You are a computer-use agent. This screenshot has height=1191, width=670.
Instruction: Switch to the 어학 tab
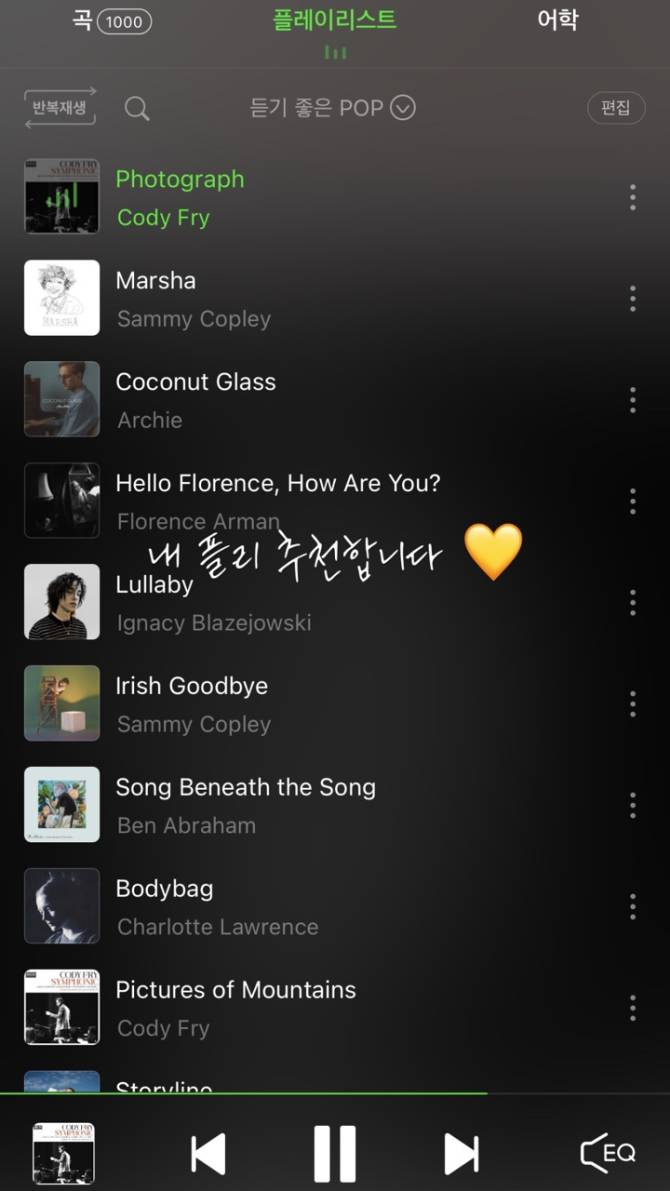(x=557, y=20)
